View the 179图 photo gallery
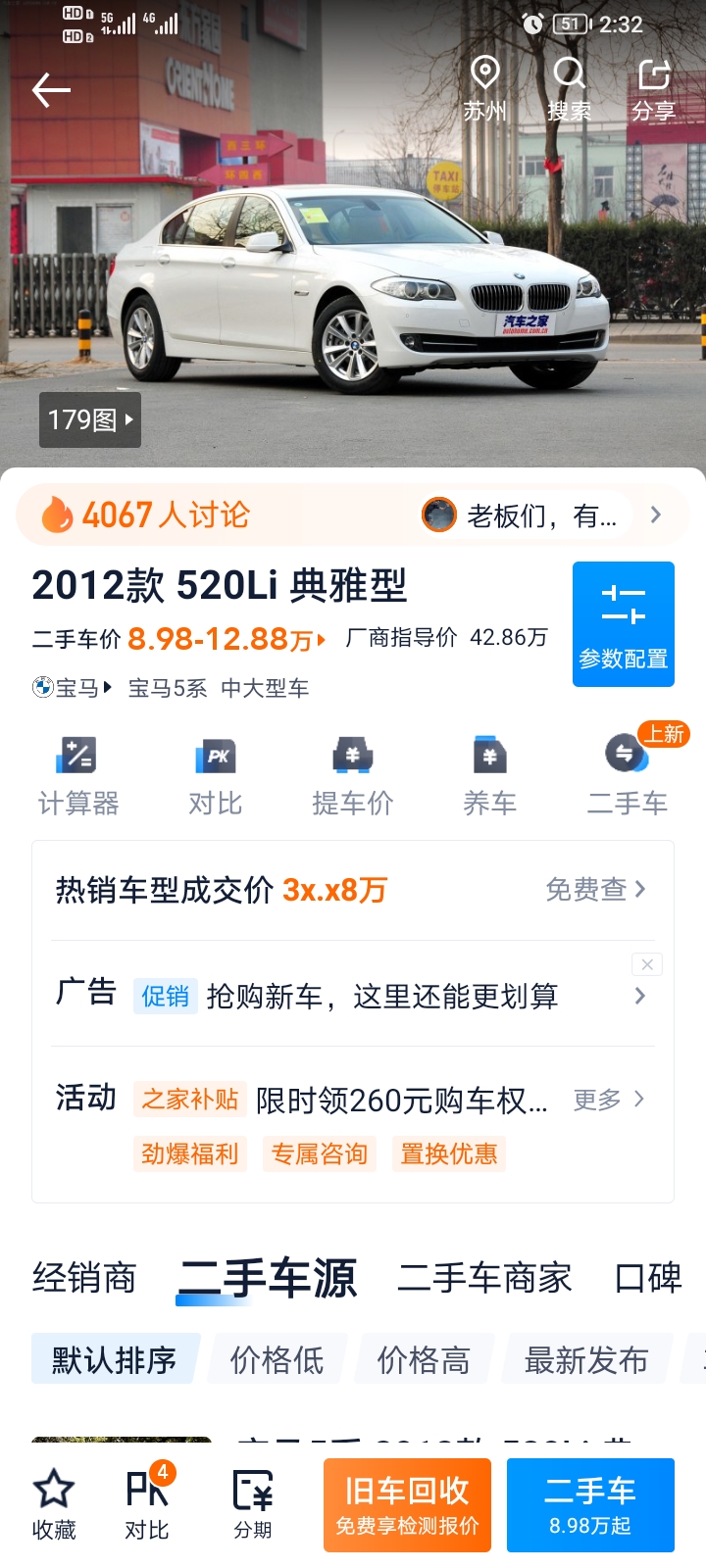 point(90,419)
